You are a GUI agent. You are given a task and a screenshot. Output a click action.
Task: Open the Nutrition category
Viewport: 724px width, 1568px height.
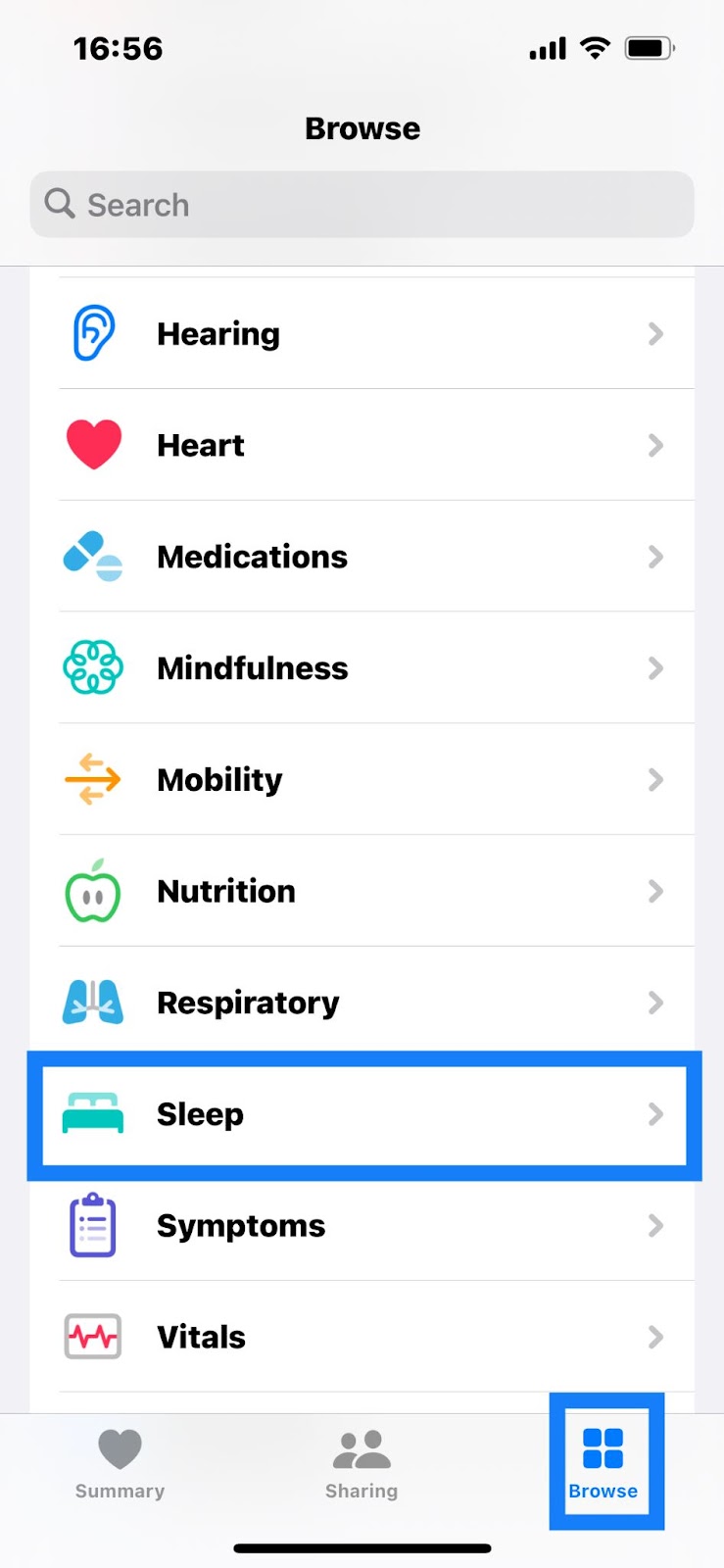click(x=362, y=892)
